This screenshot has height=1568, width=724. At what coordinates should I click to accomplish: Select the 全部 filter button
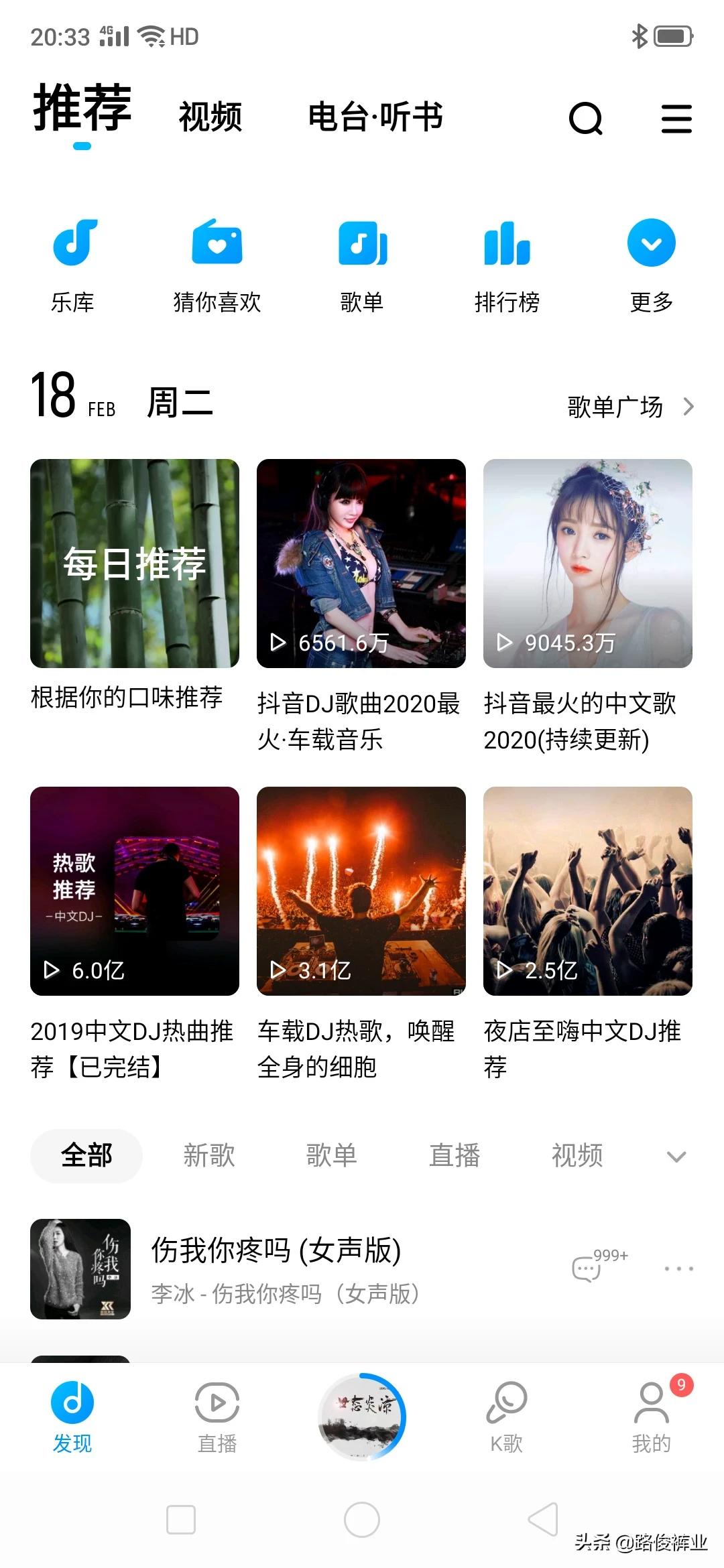tap(86, 1154)
